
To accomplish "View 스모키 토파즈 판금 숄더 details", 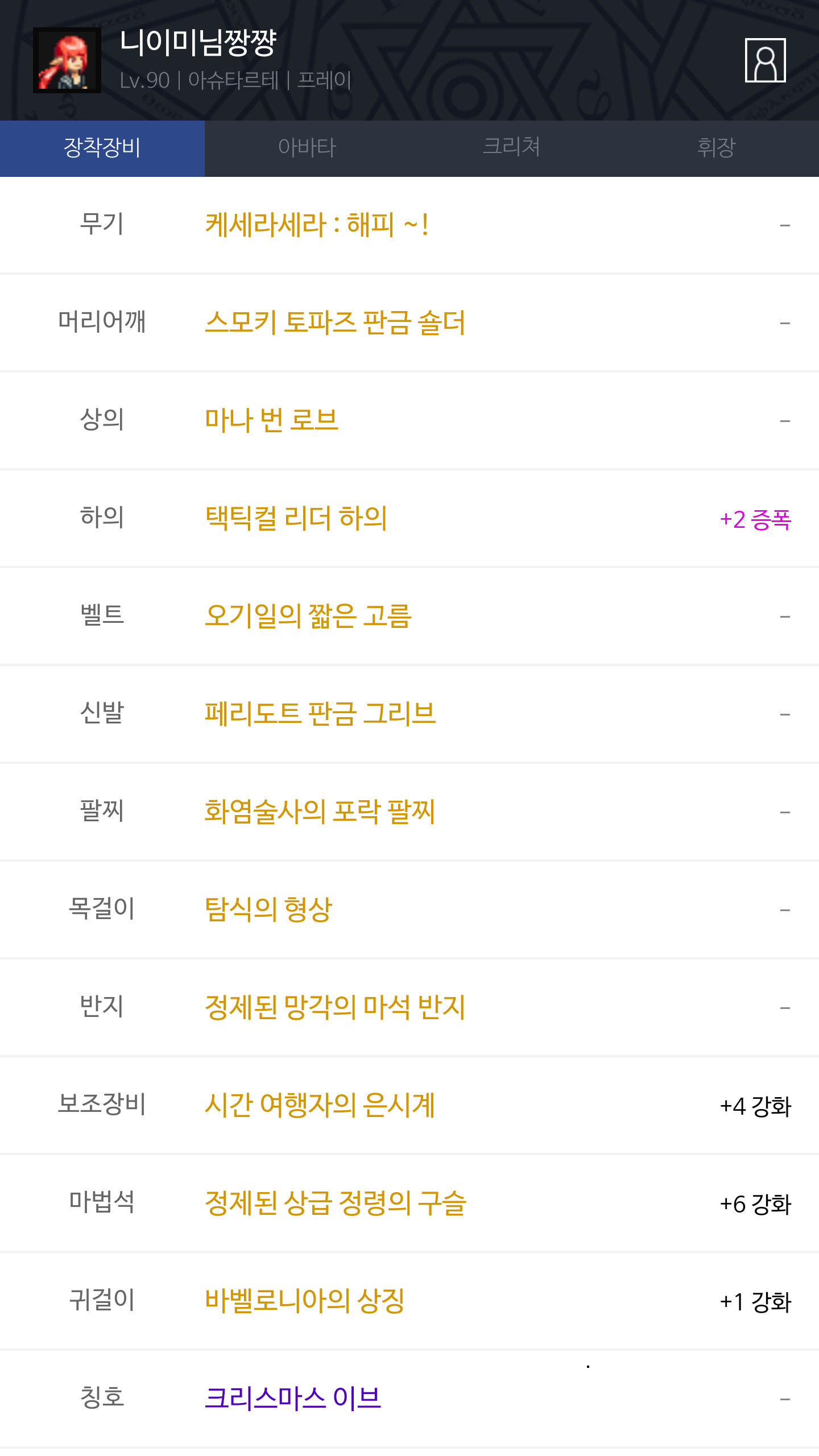I will tap(335, 322).
